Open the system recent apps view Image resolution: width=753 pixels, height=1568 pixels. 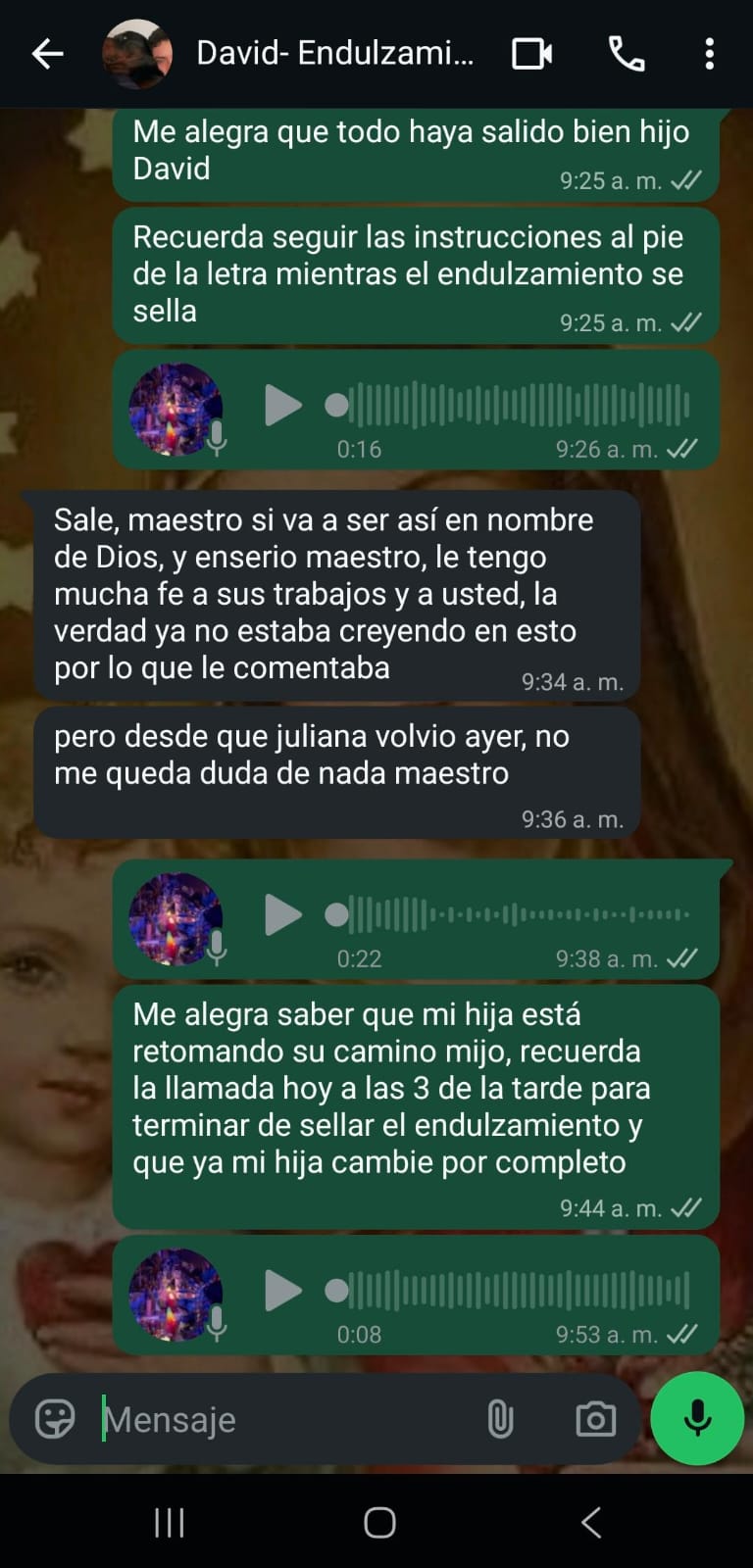169,1522
